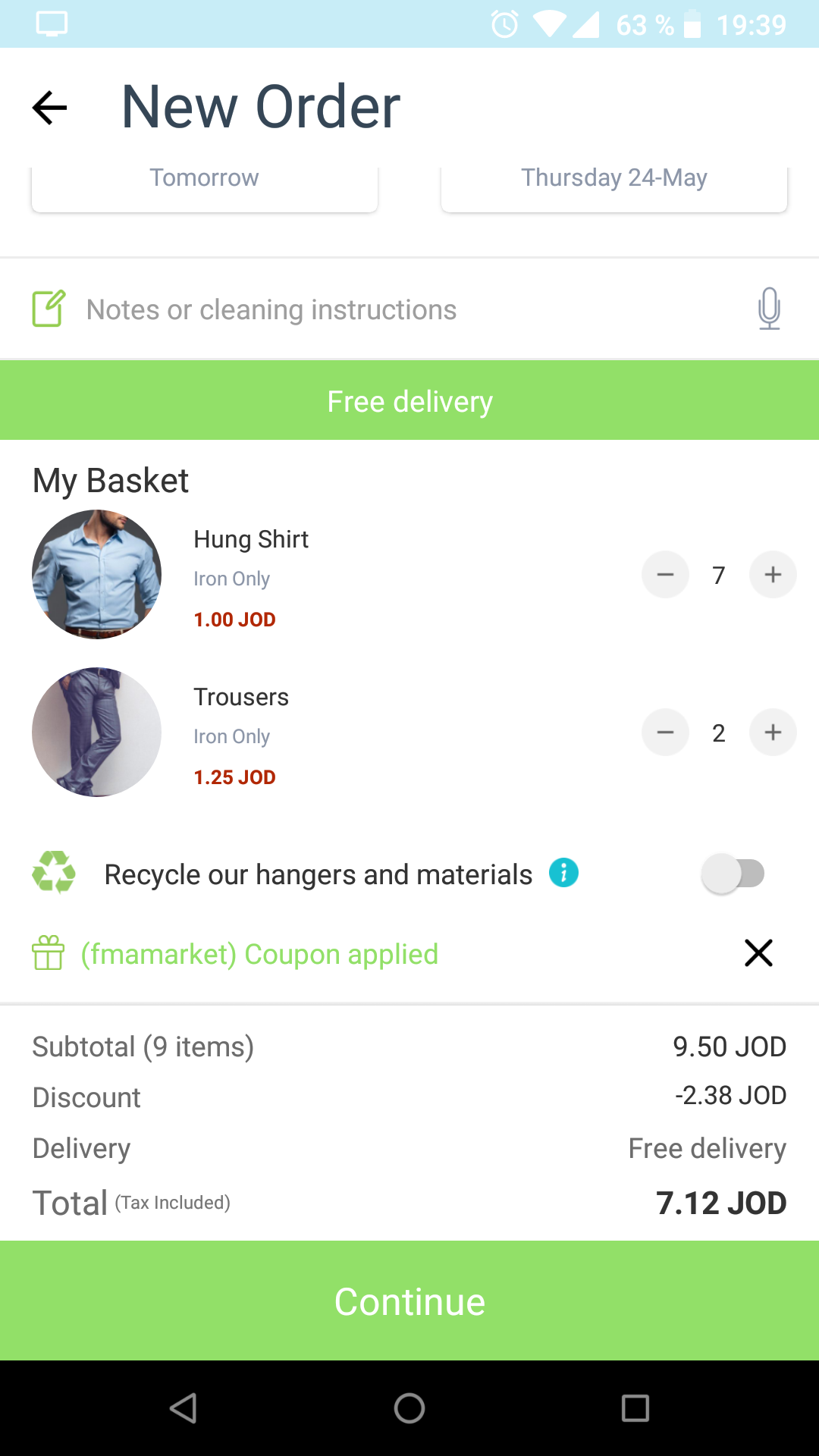Remove the fmamarket coupon
Screen dimensions: 819x1456
758,953
